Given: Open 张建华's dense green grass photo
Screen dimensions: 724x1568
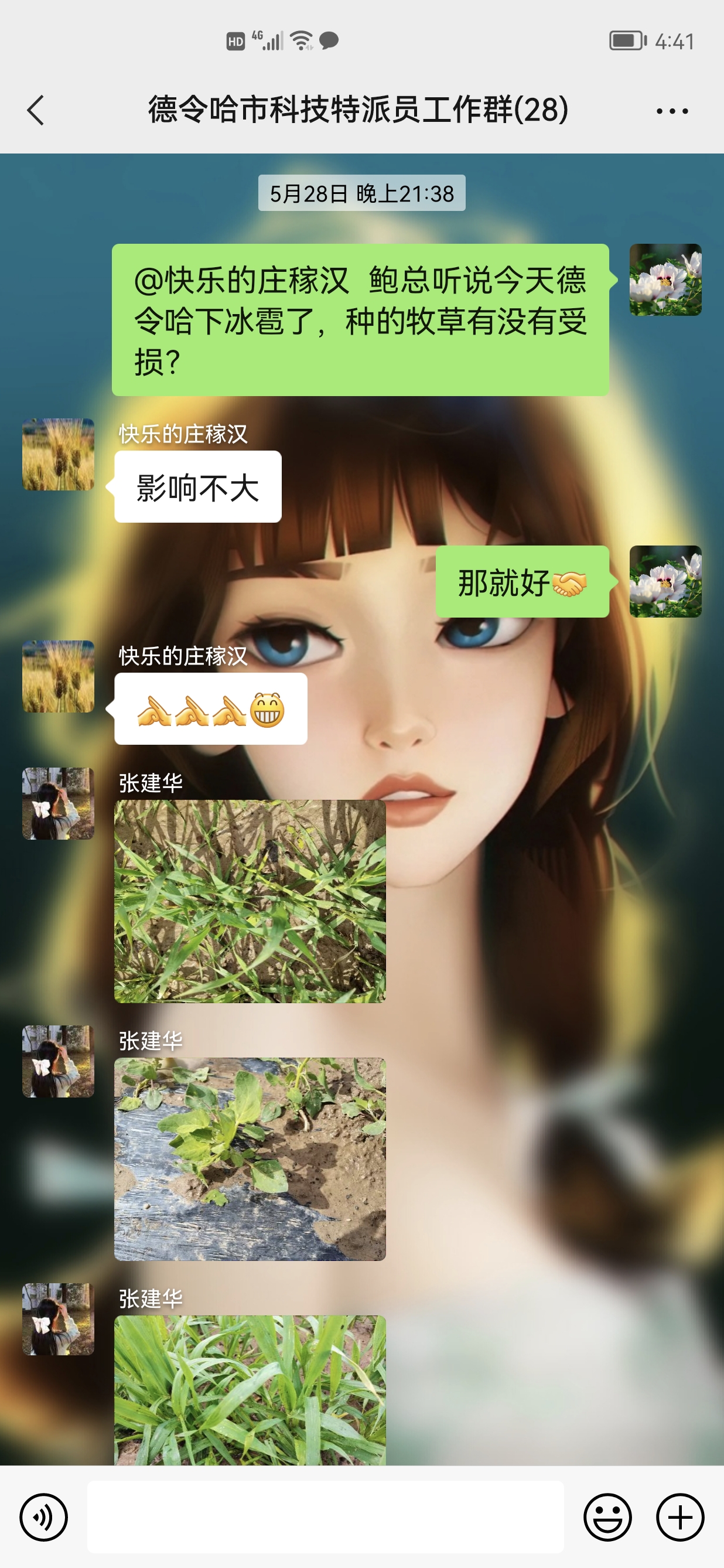Looking at the screenshot, I should 250,1390.
